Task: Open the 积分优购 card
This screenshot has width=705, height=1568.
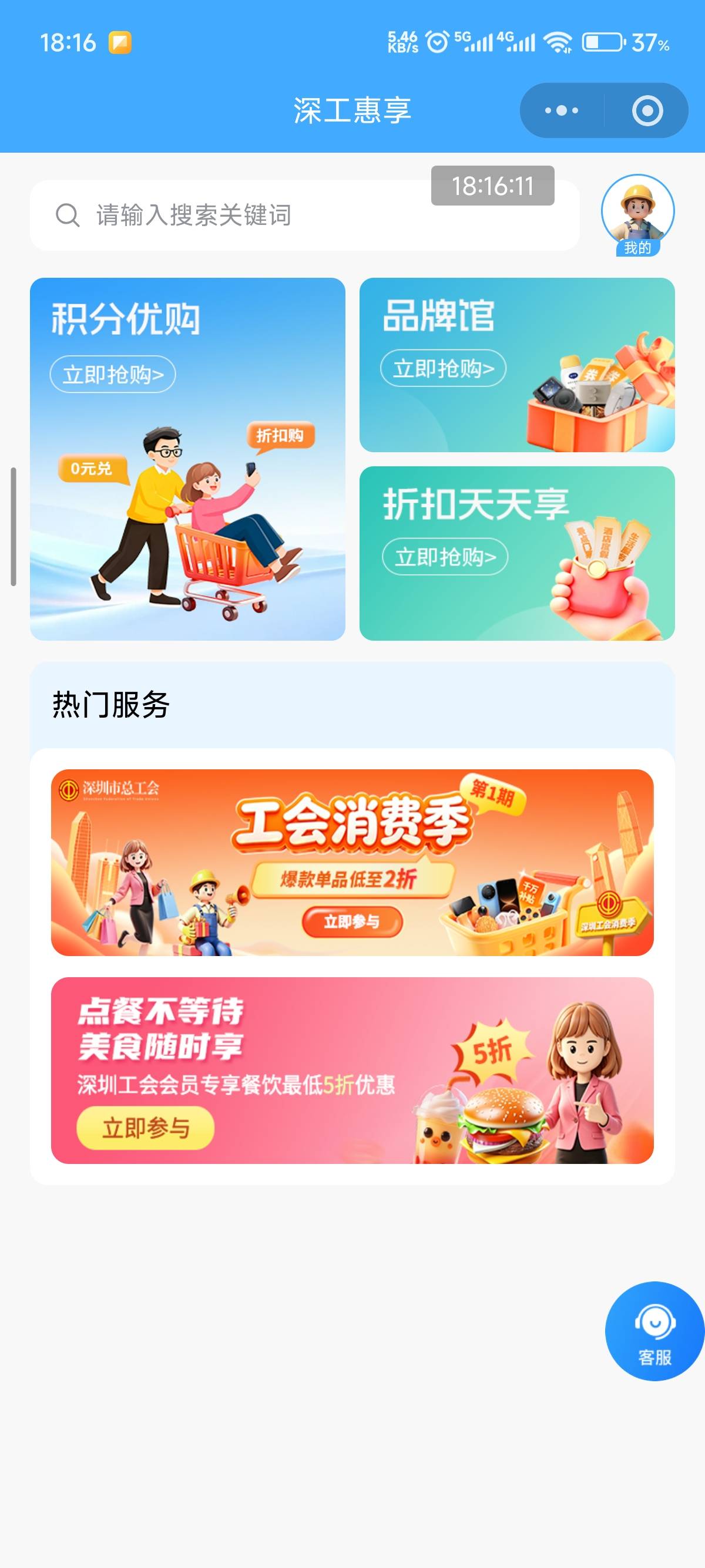Action: click(x=187, y=459)
